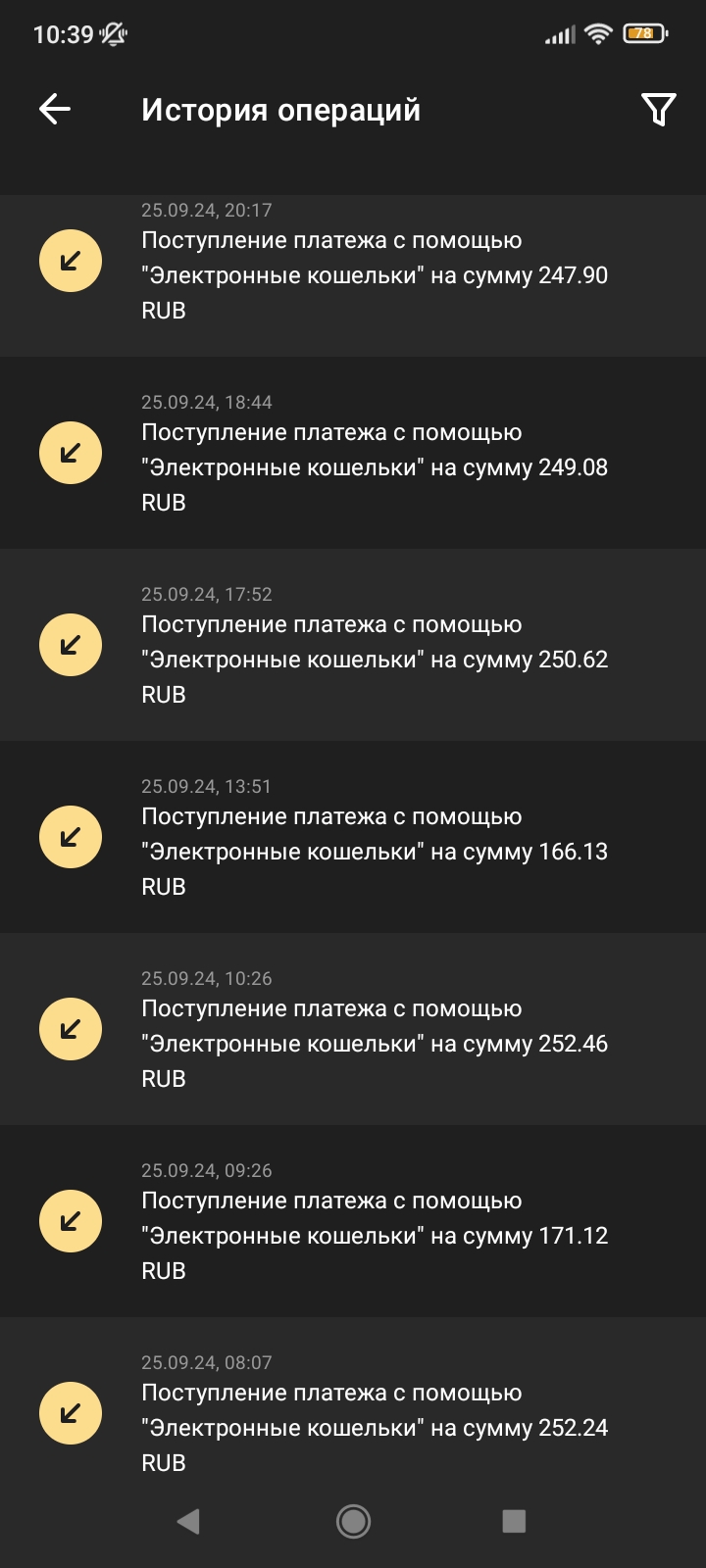Viewport: 706px width, 1568px height.
Task: Tap the system home button
Action: (x=353, y=1521)
